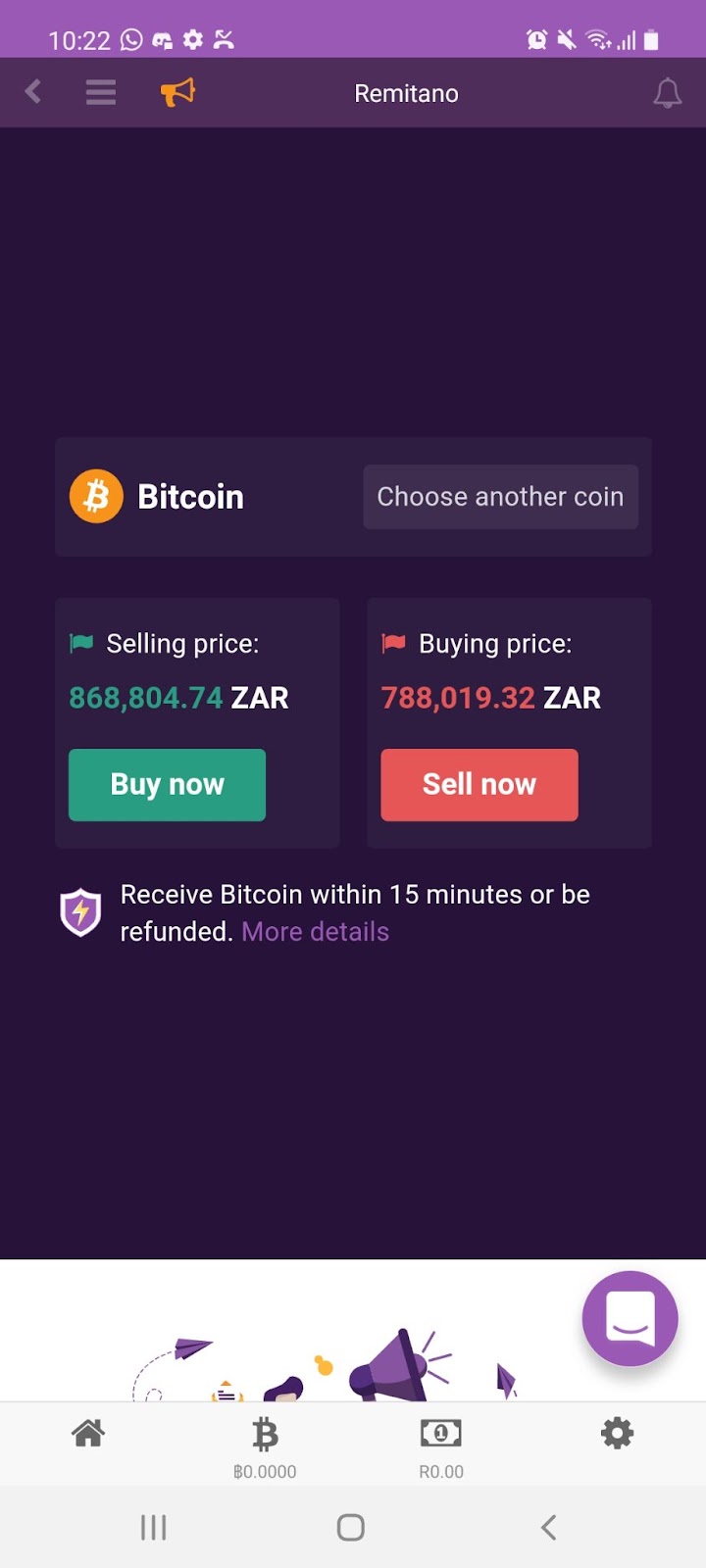
Task: Tap the system recent apps button
Action: pyautogui.click(x=154, y=1527)
